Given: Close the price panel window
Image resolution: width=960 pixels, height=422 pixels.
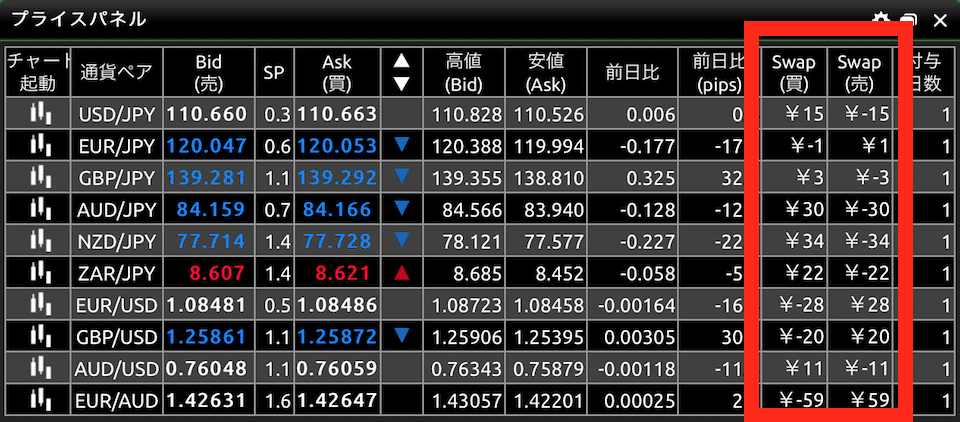Looking at the screenshot, I should click(x=940, y=20).
